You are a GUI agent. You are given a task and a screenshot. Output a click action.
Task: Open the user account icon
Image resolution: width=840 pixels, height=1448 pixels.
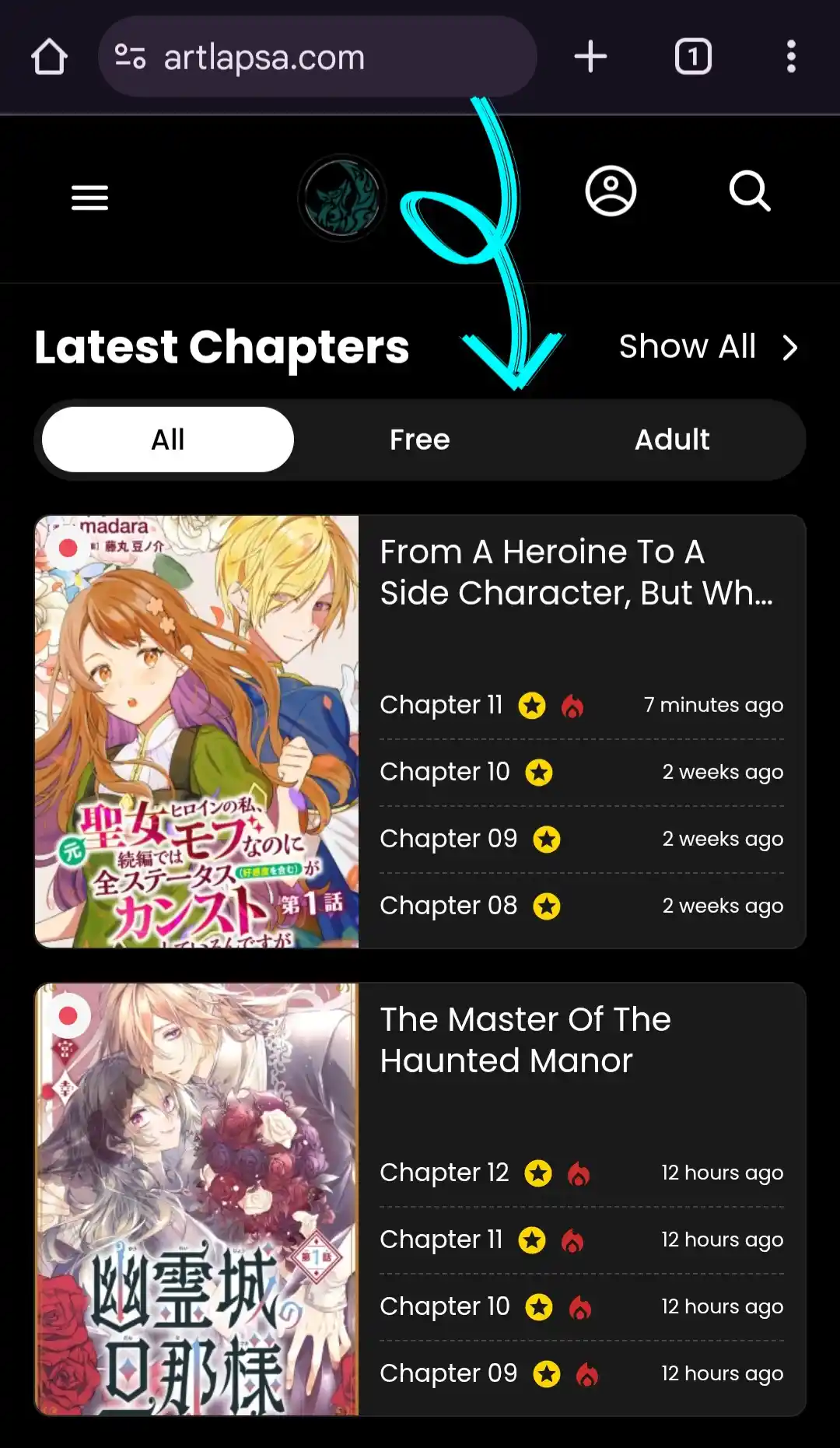pos(611,191)
